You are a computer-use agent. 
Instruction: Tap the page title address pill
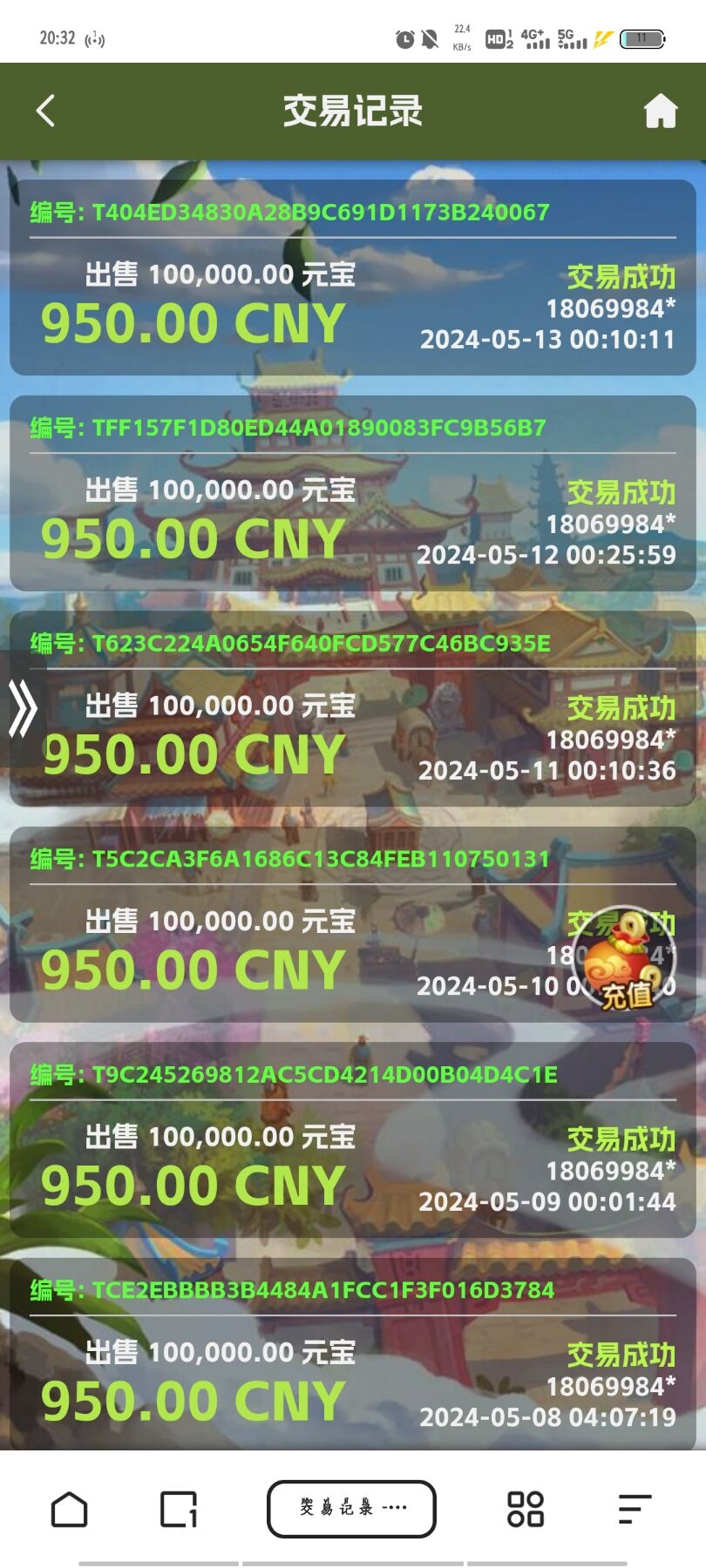[351, 1509]
